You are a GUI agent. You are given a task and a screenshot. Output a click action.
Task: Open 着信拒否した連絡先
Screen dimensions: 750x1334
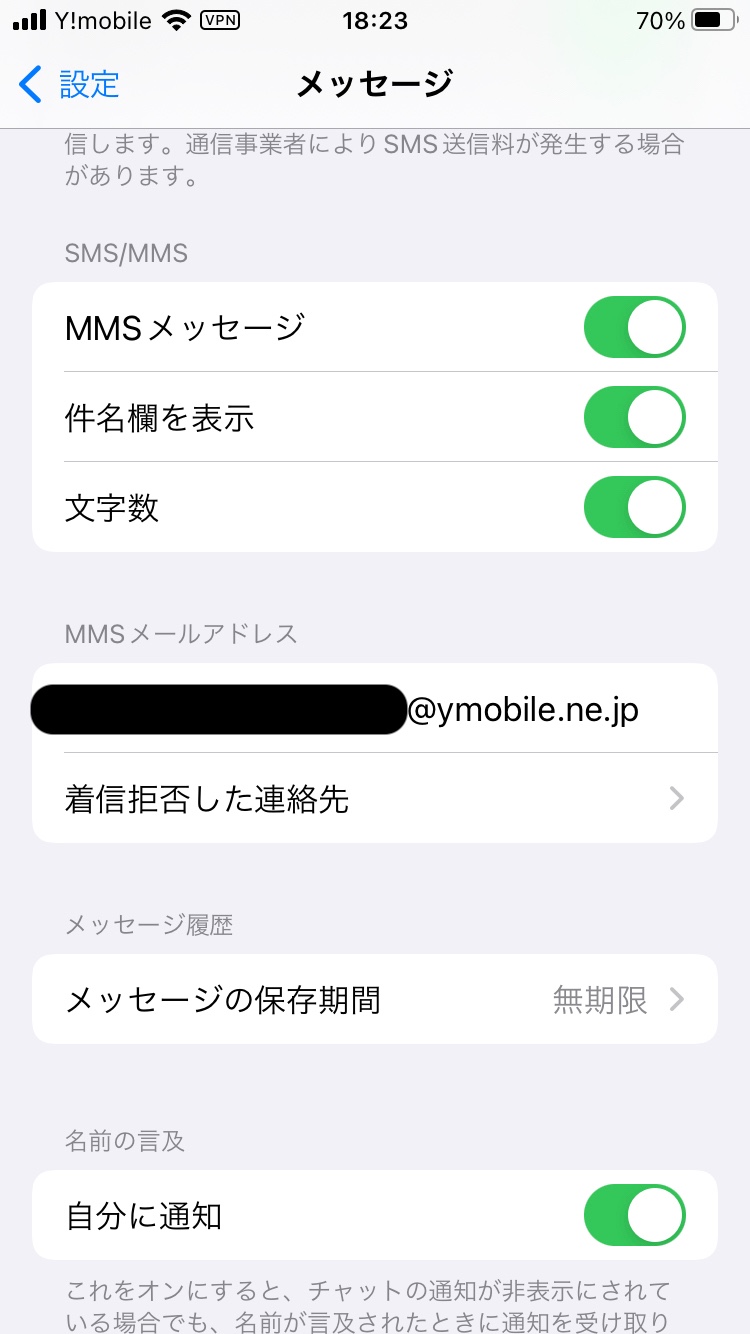coord(375,798)
